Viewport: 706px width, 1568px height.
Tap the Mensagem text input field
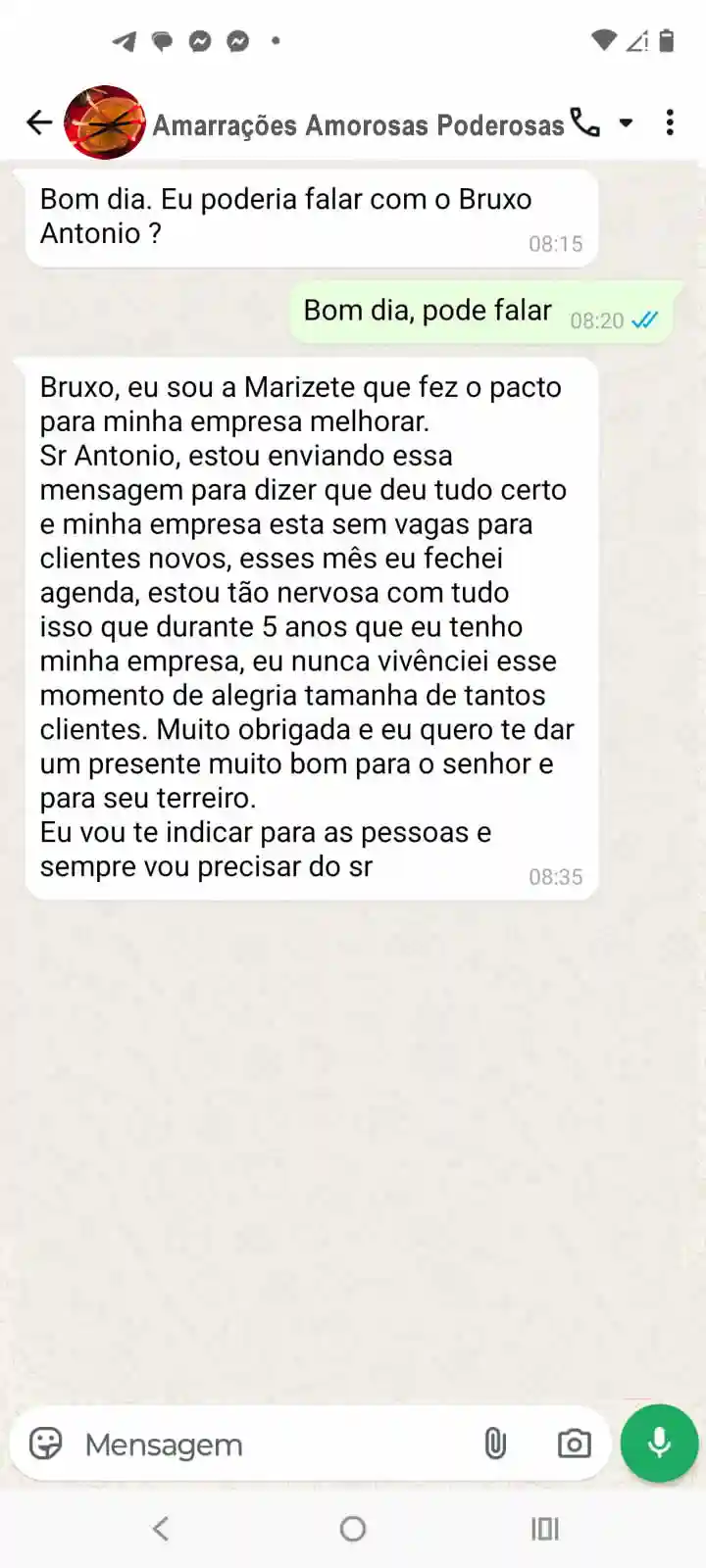click(245, 1443)
